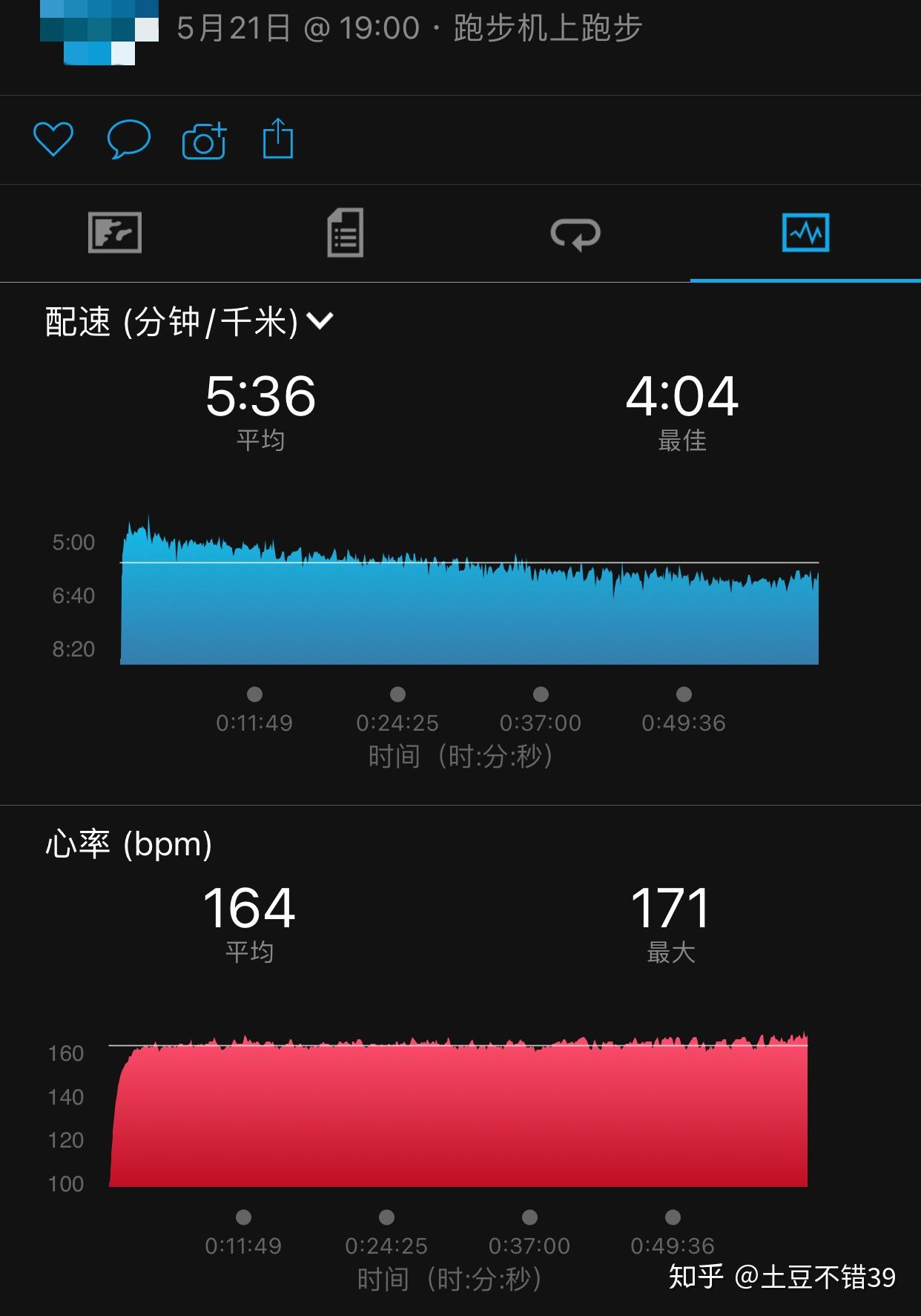Switch to the overview tab
Viewport: 921px width, 1316px height.
click(115, 233)
